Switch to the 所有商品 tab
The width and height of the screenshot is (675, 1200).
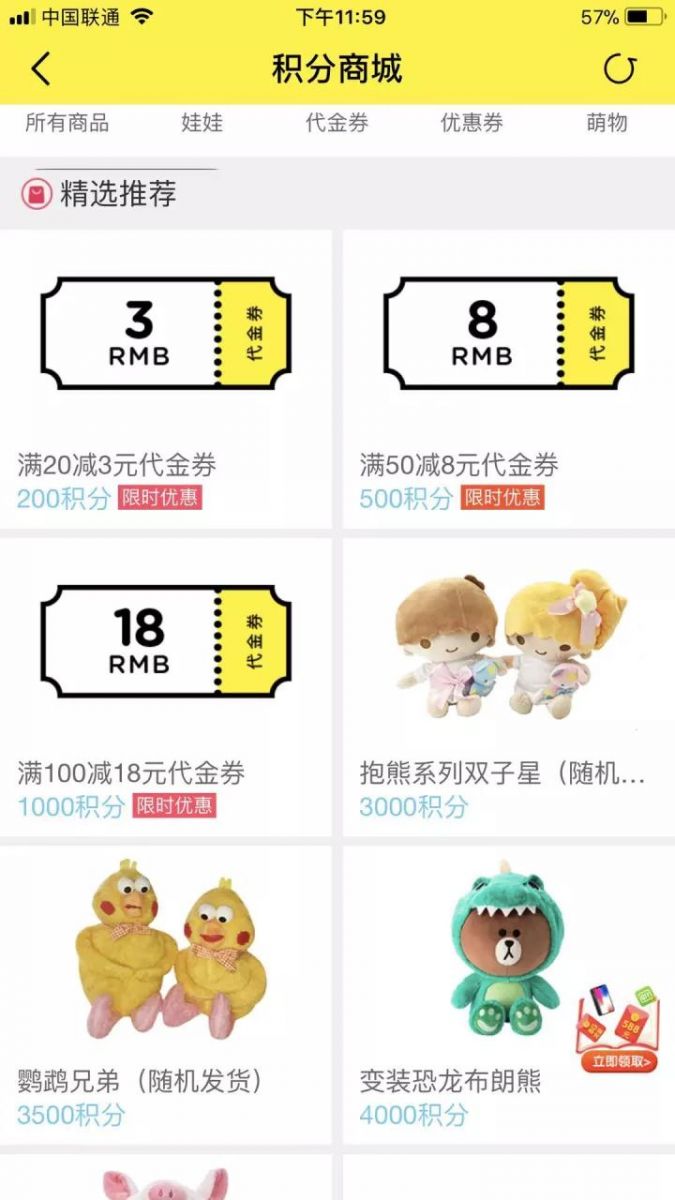pos(67,123)
